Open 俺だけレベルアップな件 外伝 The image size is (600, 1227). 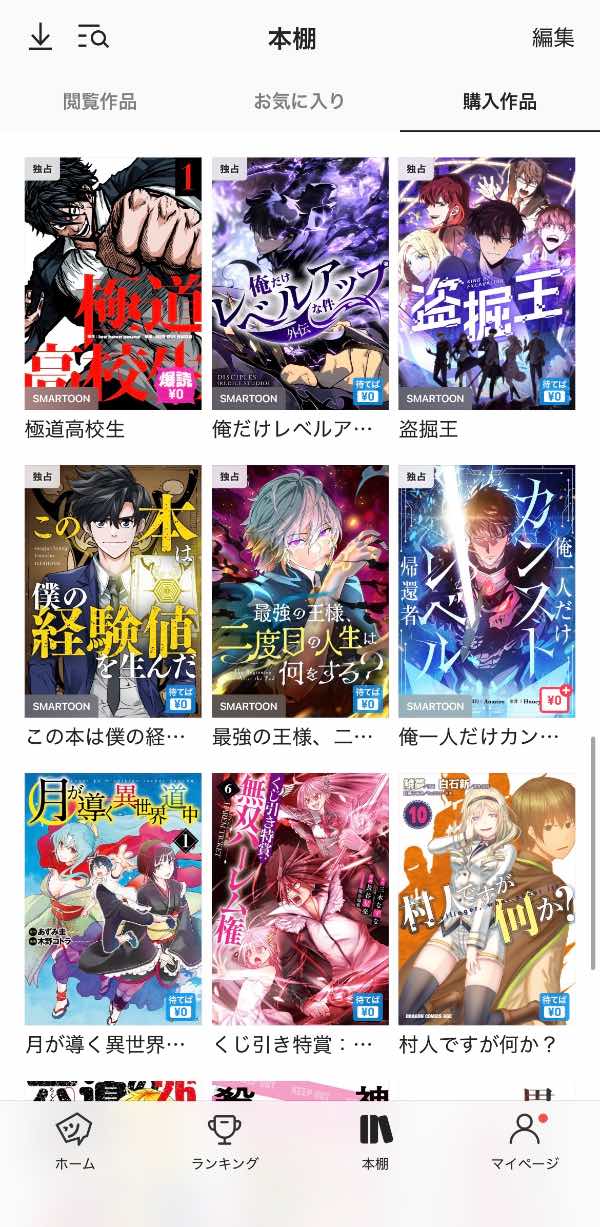(x=300, y=283)
